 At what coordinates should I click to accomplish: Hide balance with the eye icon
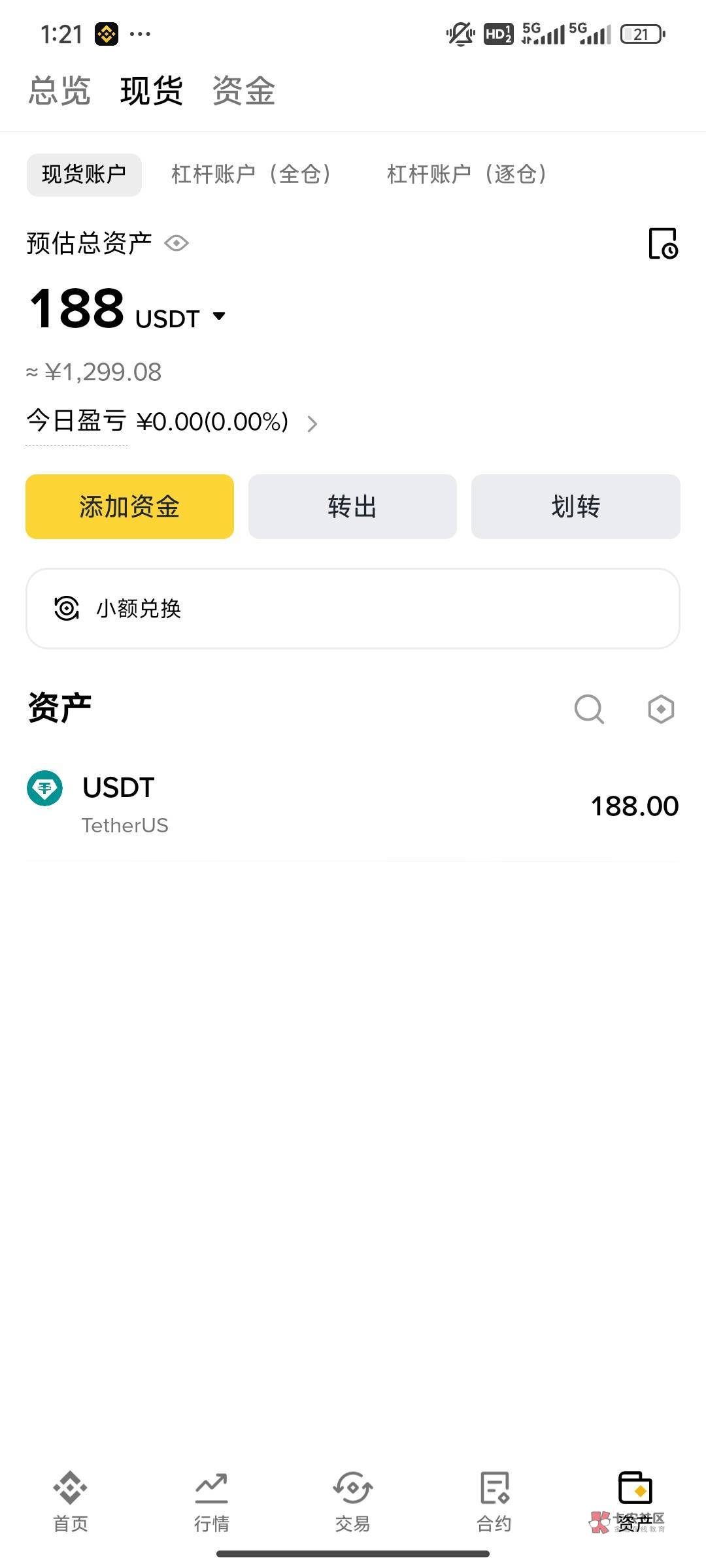176,244
